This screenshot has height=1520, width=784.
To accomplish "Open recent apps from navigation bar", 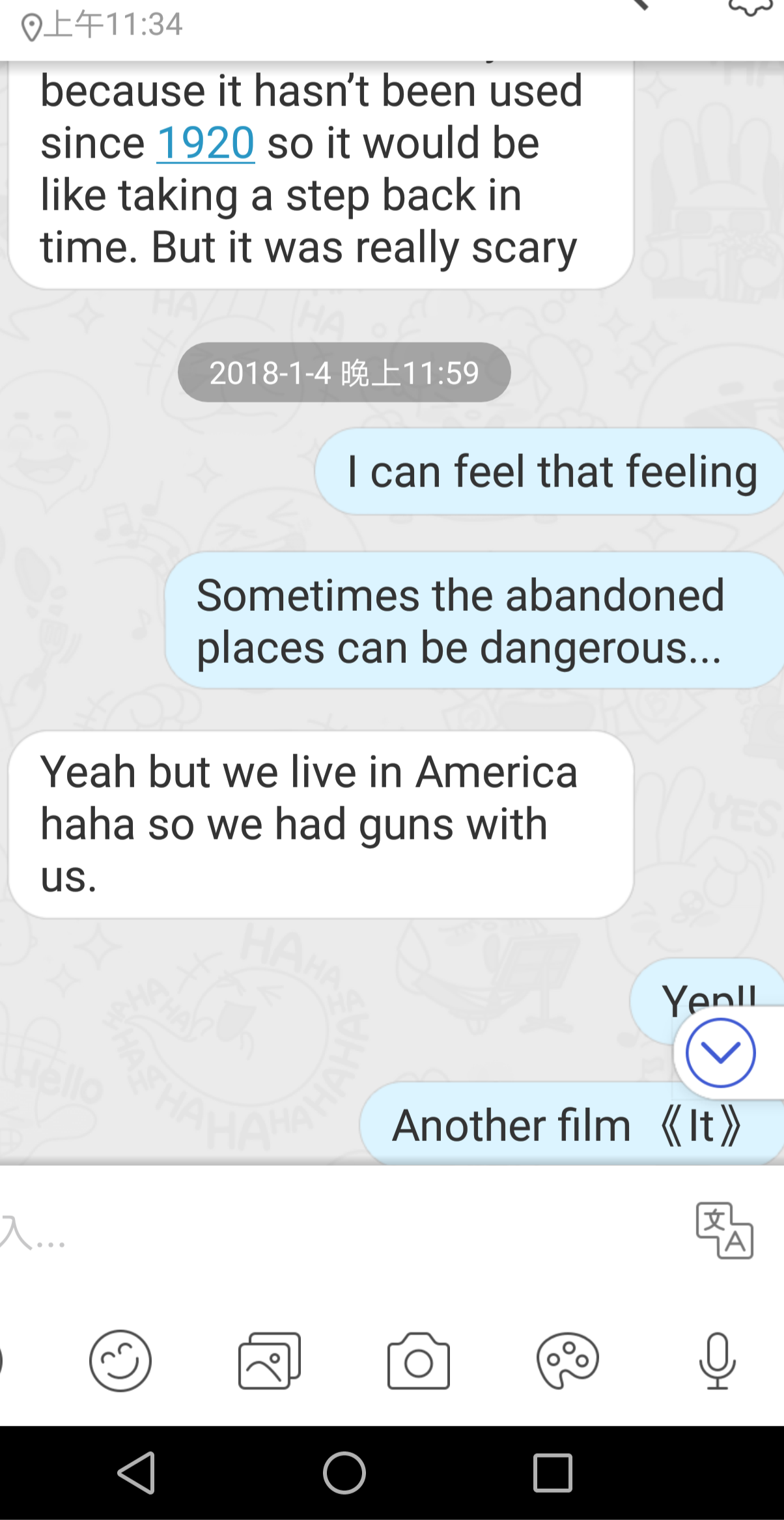I will [552, 1472].
